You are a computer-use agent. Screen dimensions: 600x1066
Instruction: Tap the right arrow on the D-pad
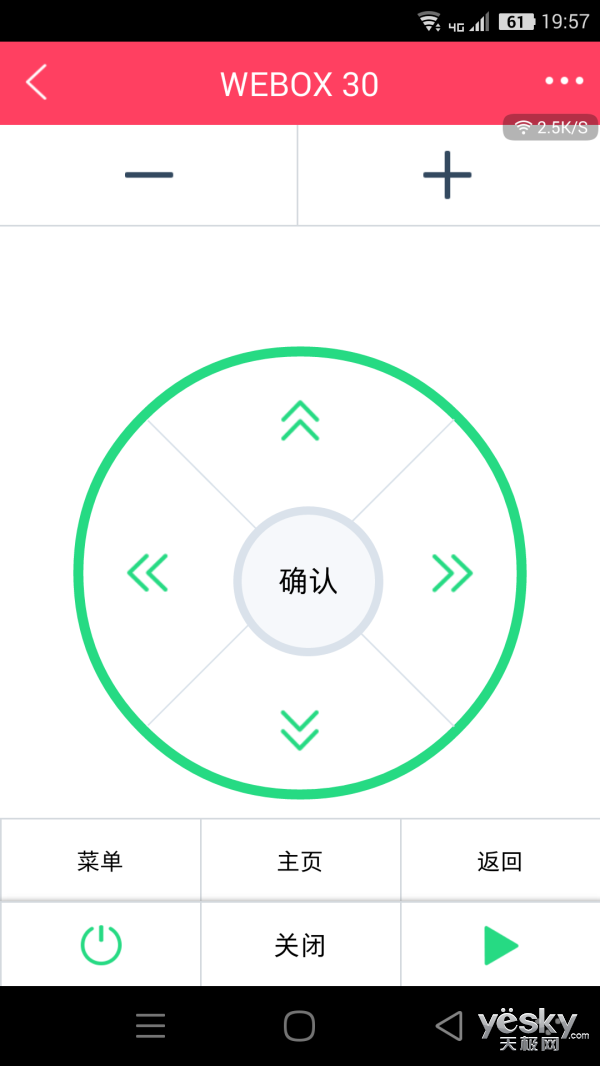pyautogui.click(x=452, y=573)
